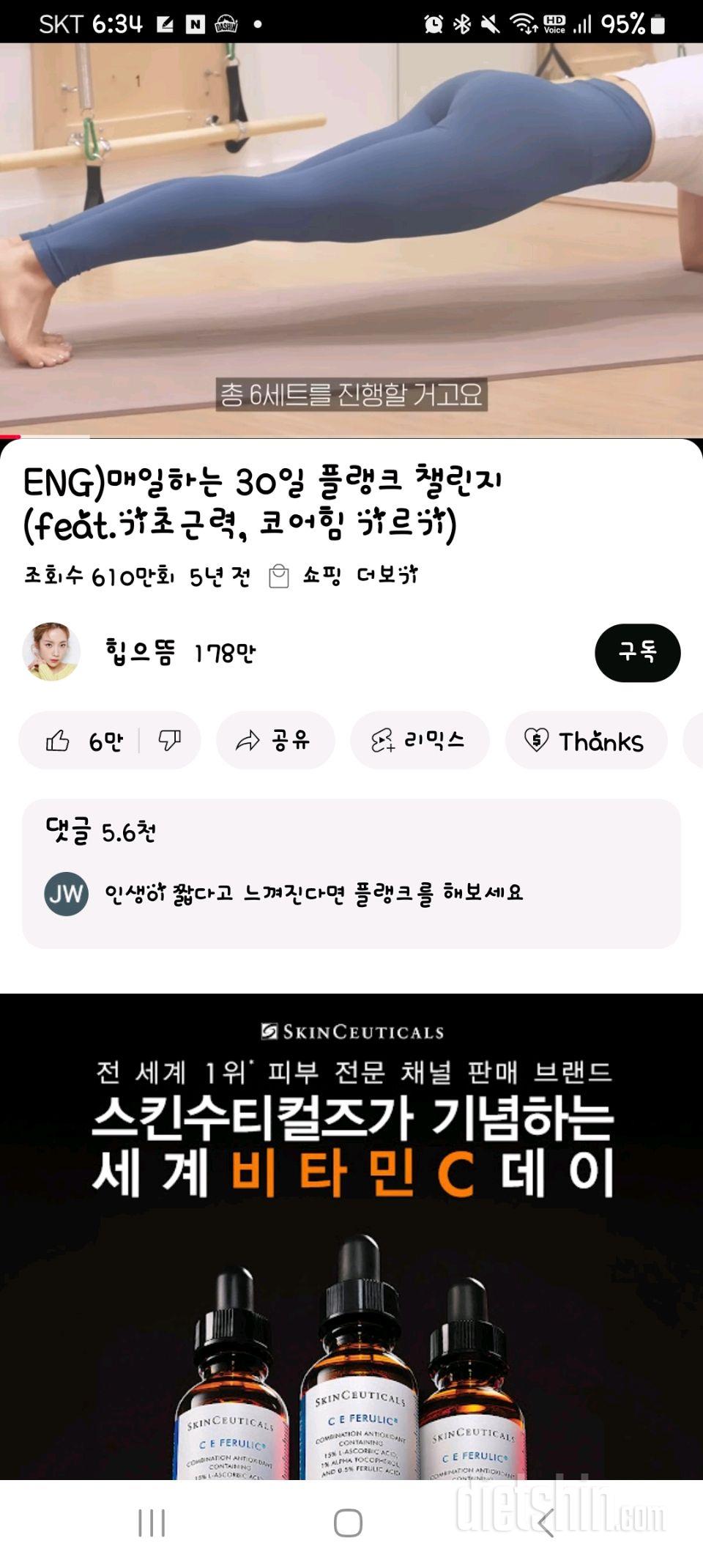Open the SkinCeuticals vitamin C ad
Viewport: 703px width, 1568px height.
coord(351,1238)
